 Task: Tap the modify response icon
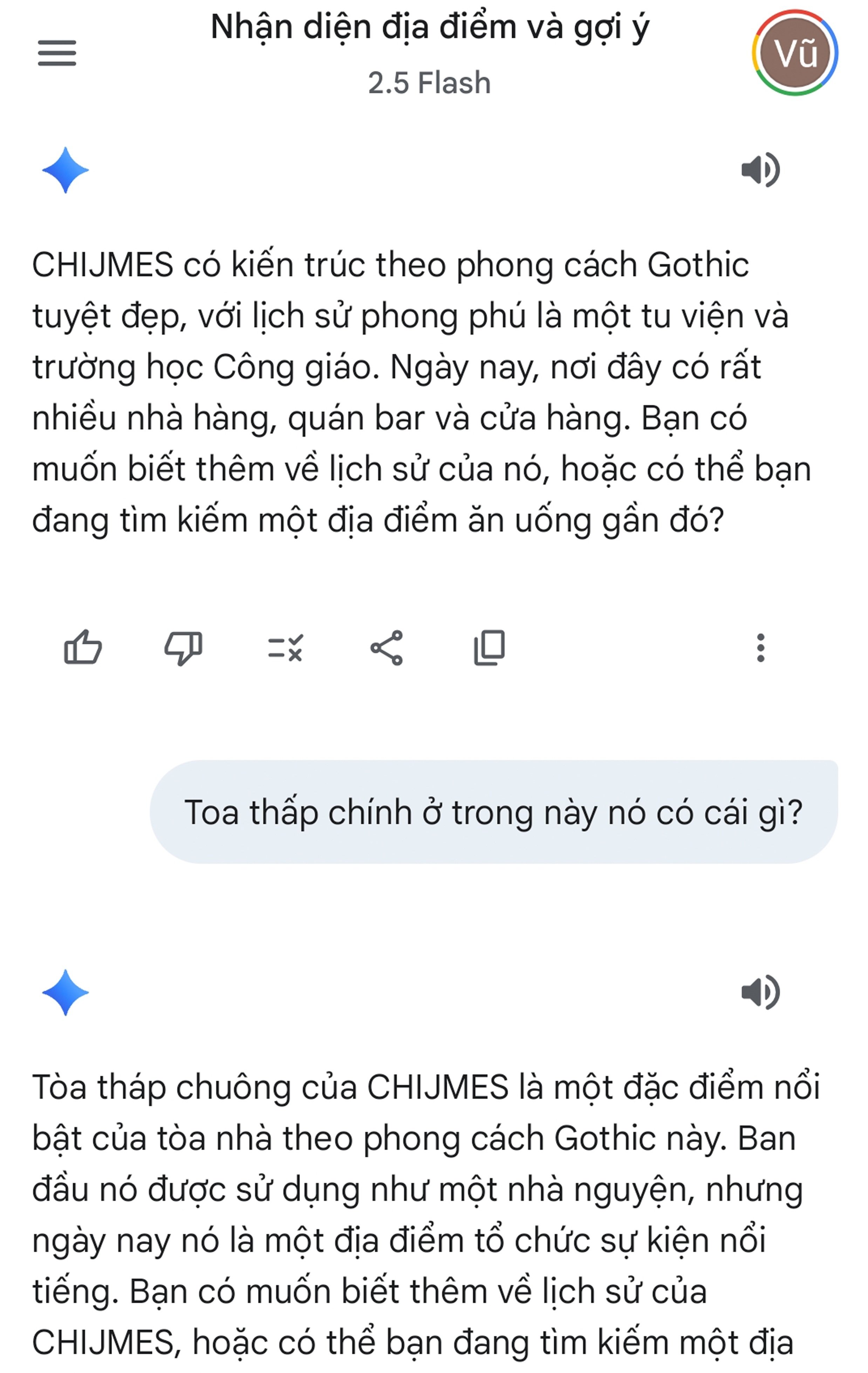tap(286, 648)
